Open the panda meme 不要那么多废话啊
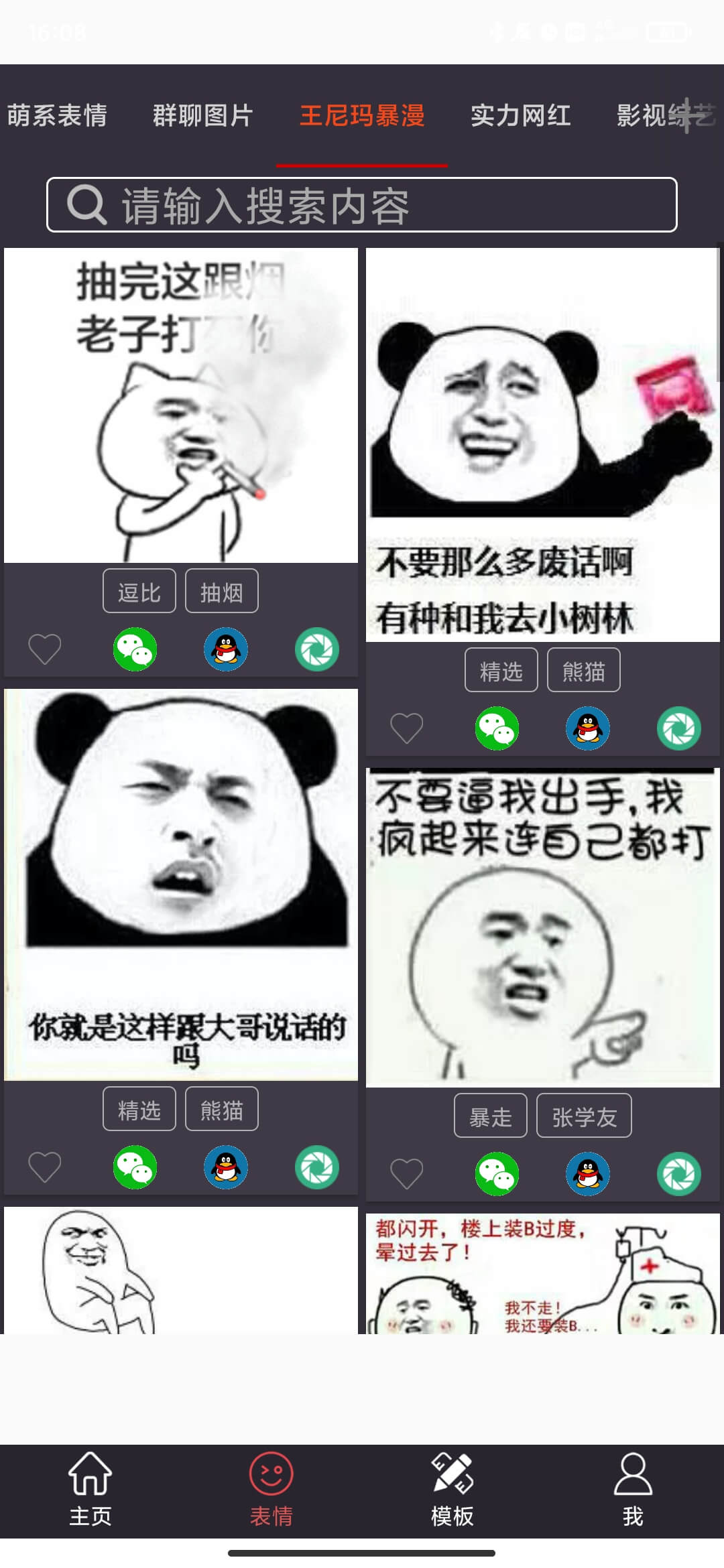Screen dimensions: 724x1568 coord(542,445)
